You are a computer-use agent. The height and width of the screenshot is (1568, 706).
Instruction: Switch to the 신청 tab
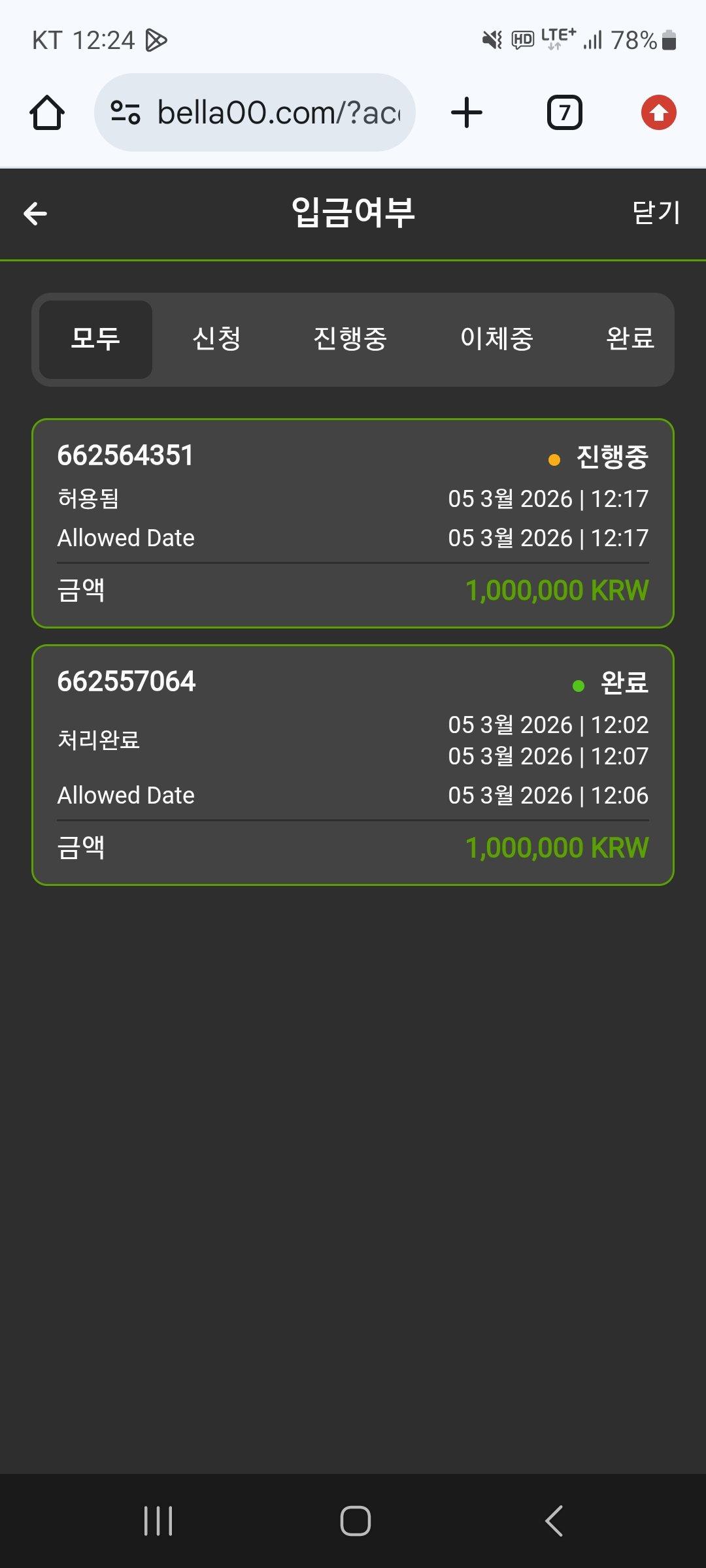point(217,339)
